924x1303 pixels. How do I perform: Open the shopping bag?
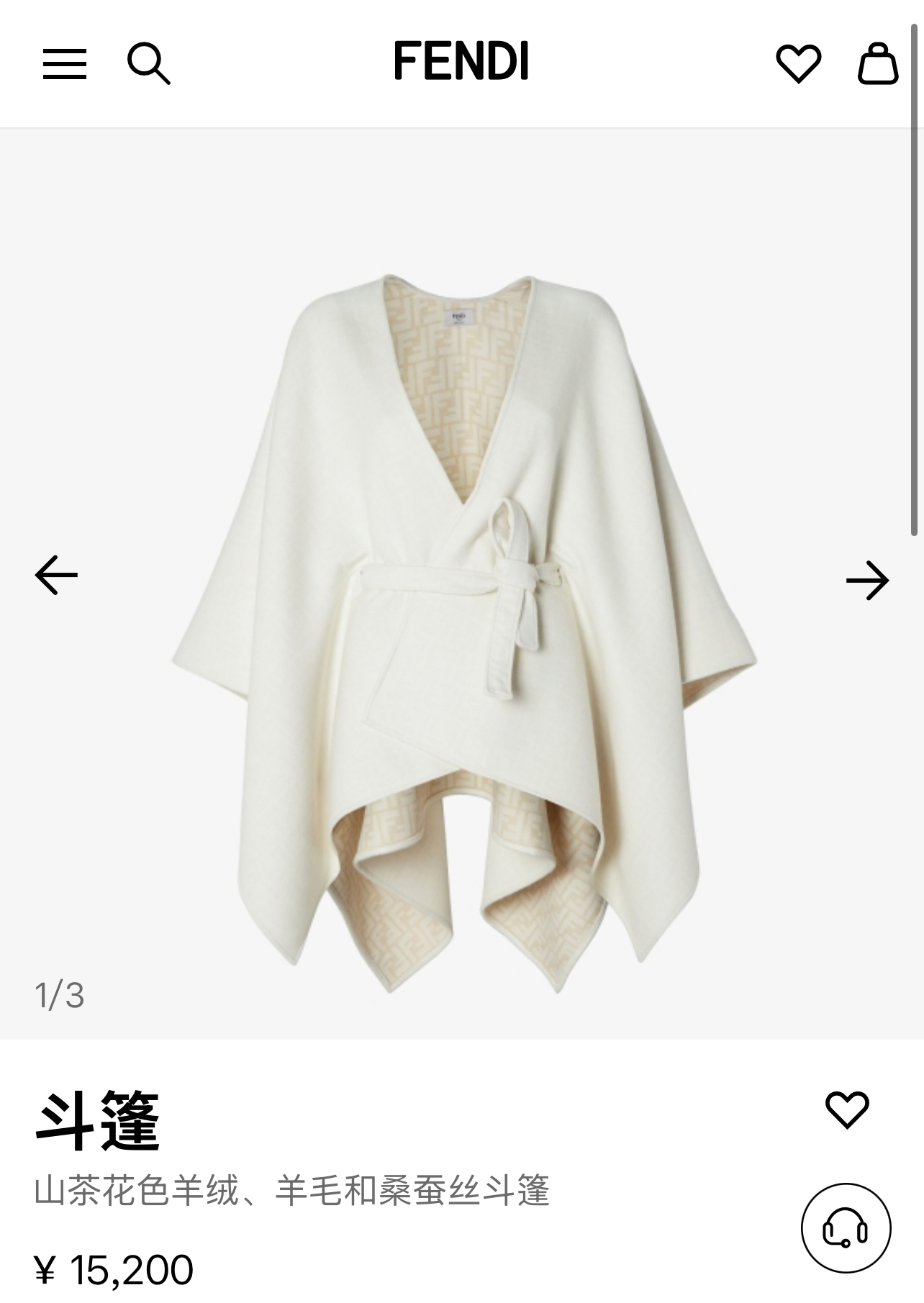[x=878, y=64]
